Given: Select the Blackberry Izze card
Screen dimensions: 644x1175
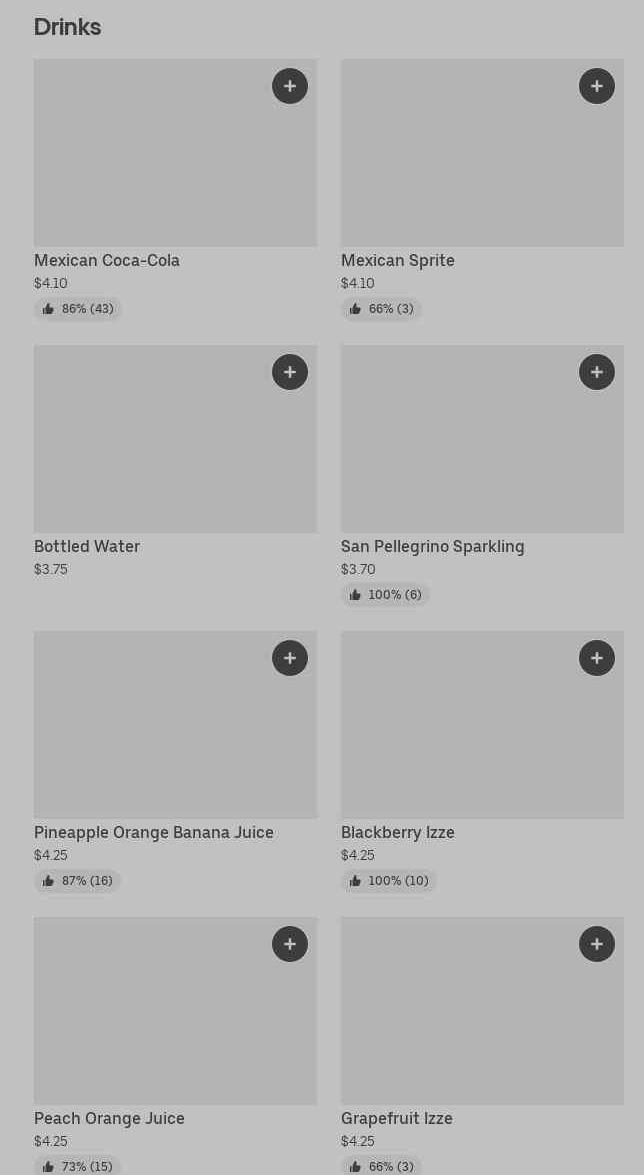Looking at the screenshot, I should tap(482, 762).
